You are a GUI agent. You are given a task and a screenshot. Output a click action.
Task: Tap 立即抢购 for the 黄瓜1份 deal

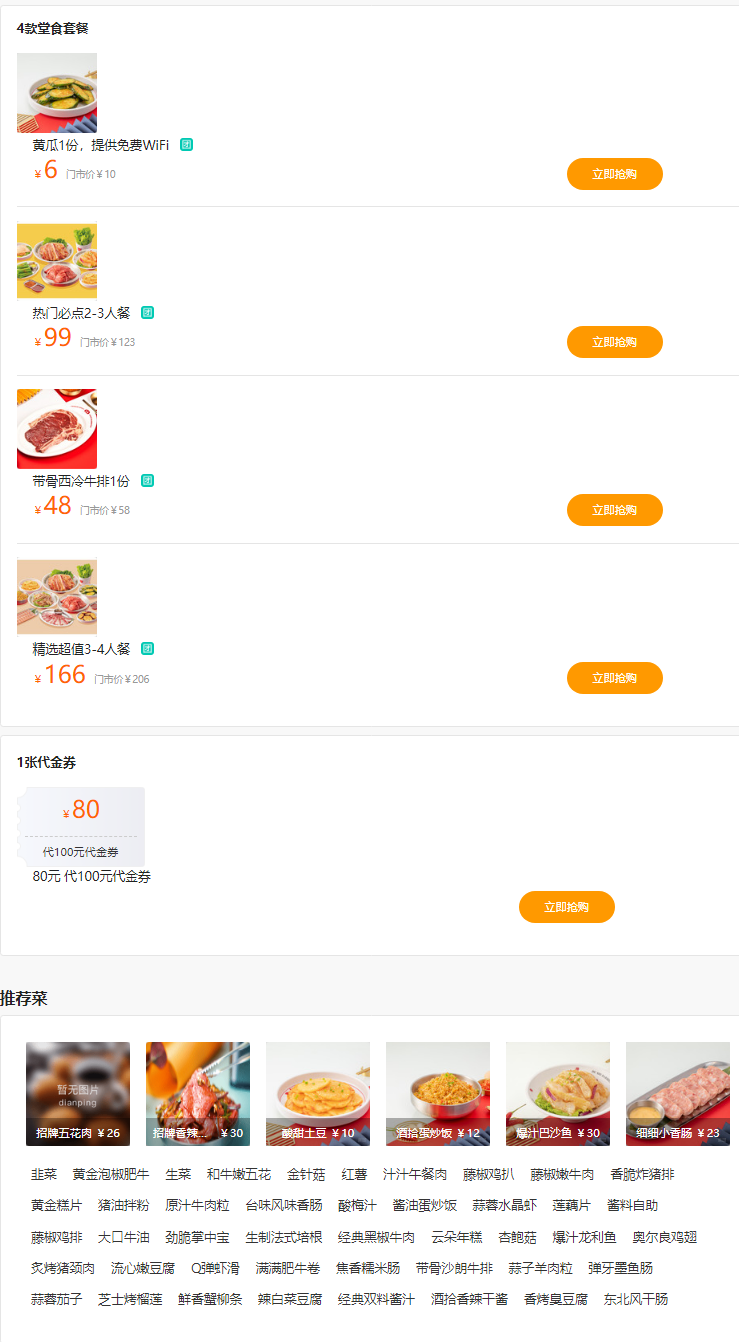pos(614,174)
